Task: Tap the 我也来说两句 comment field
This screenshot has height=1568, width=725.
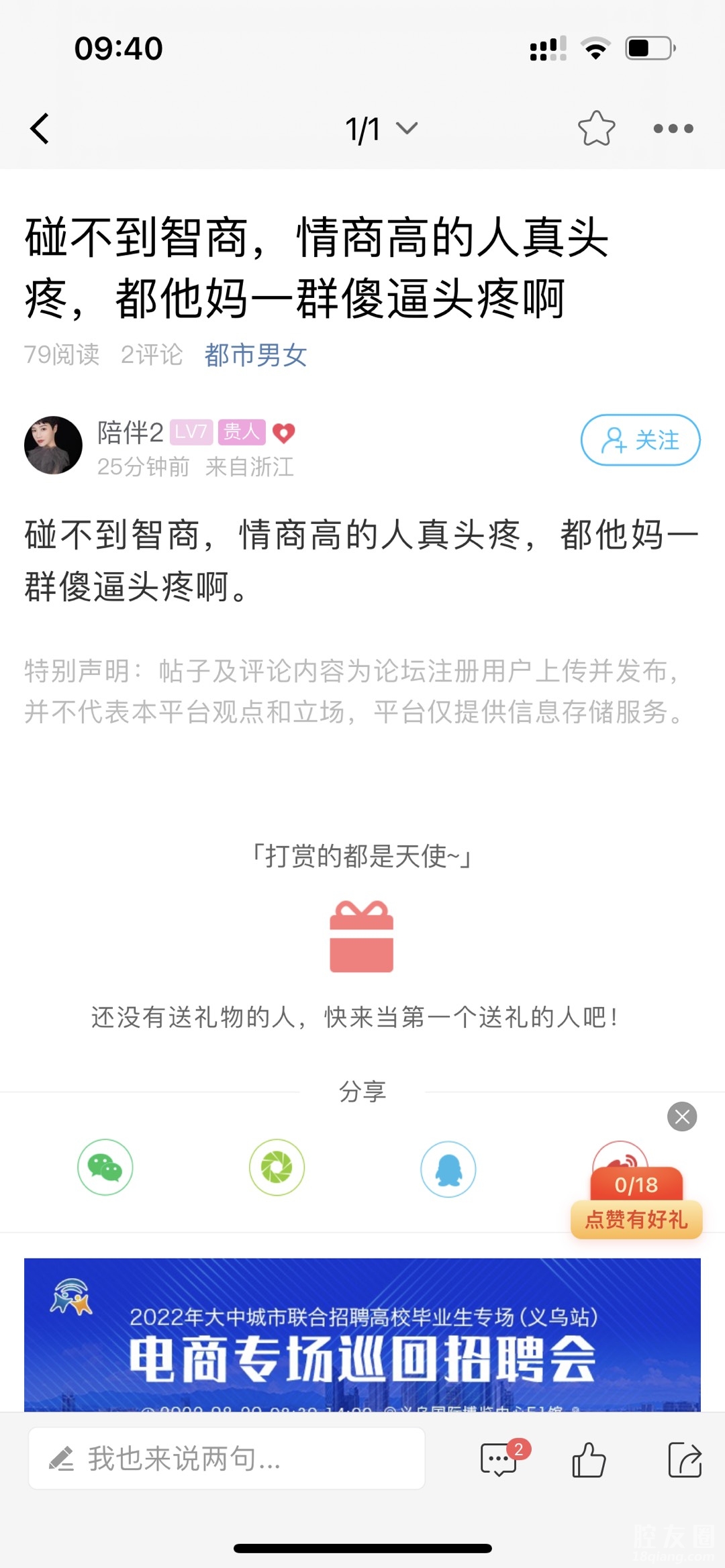Action: coord(227,1459)
